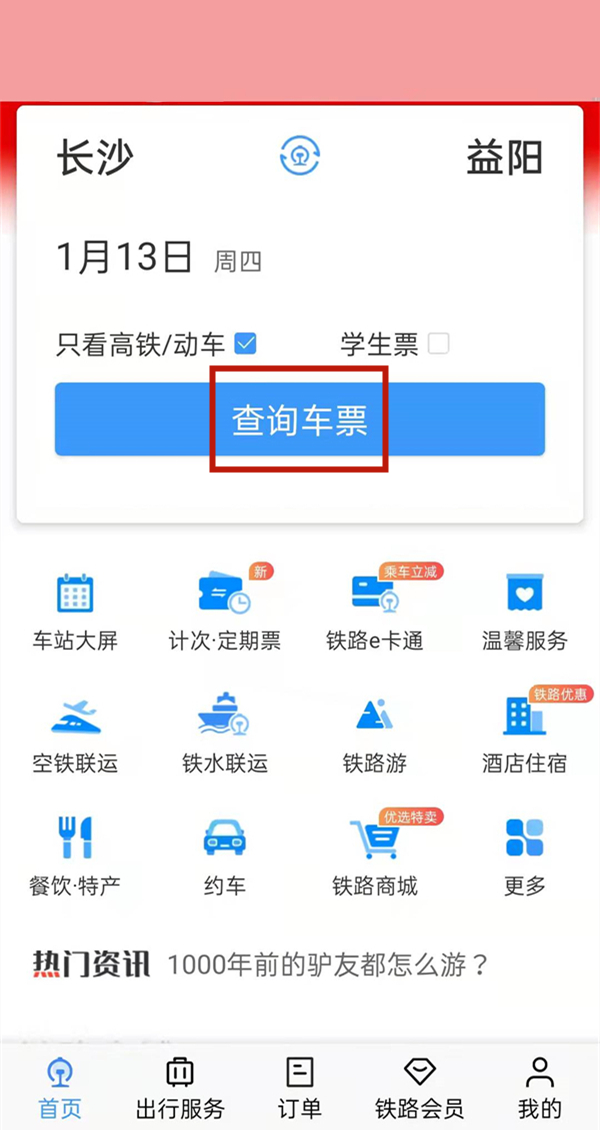Viewport: 600px width, 1130px height.
Task: Pick travel date 1月13日
Action: point(125,258)
